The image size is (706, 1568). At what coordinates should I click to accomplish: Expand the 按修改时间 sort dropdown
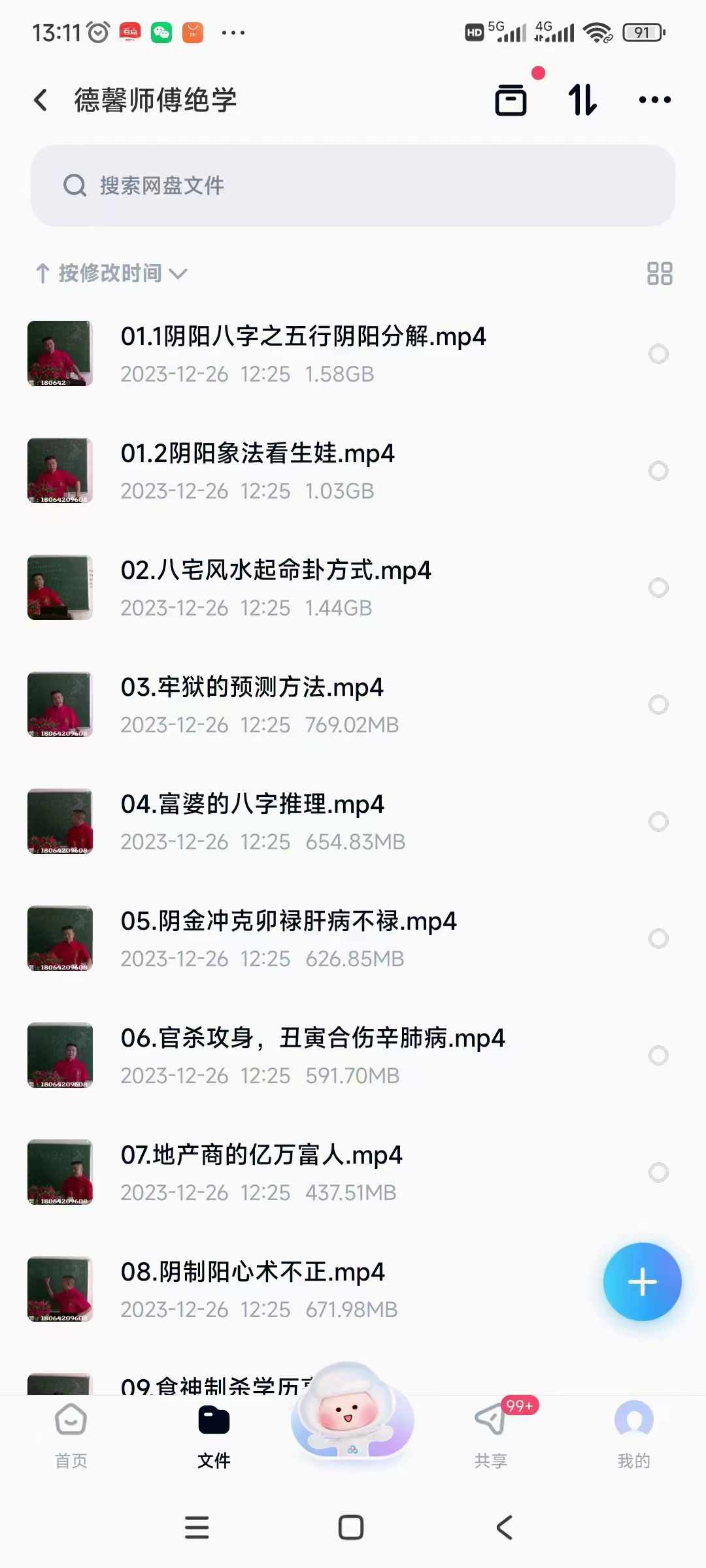click(112, 273)
